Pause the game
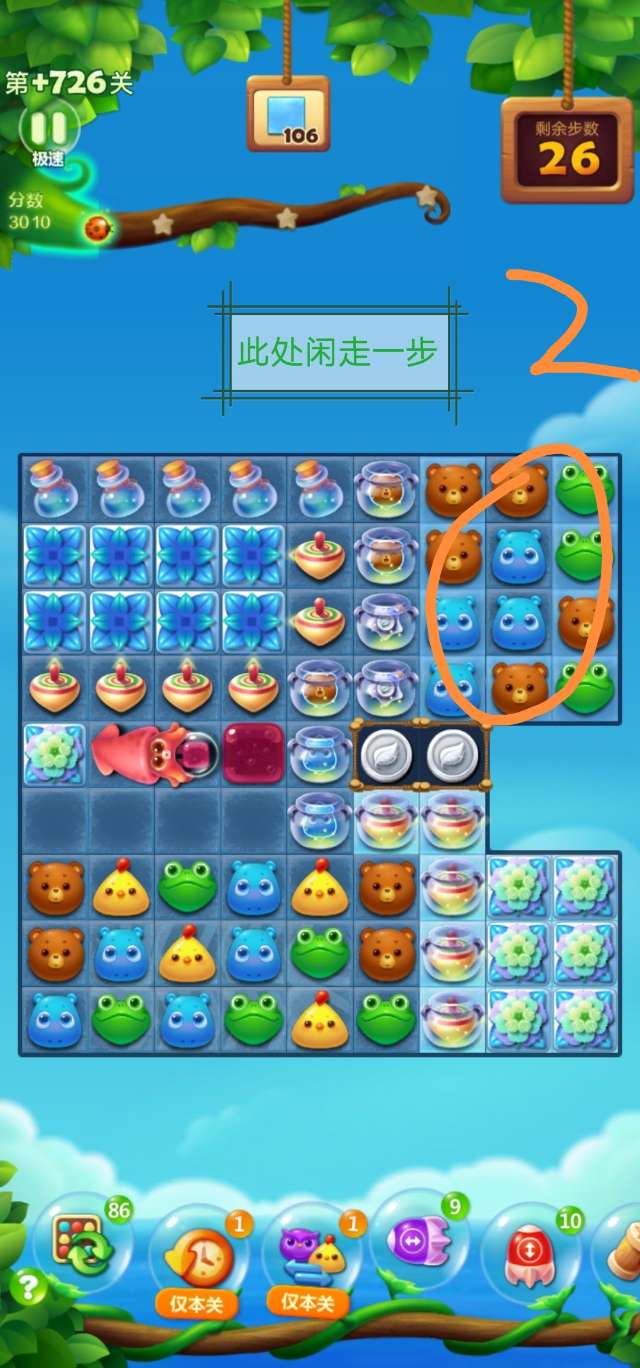This screenshot has height=1368, width=640. click(x=47, y=127)
